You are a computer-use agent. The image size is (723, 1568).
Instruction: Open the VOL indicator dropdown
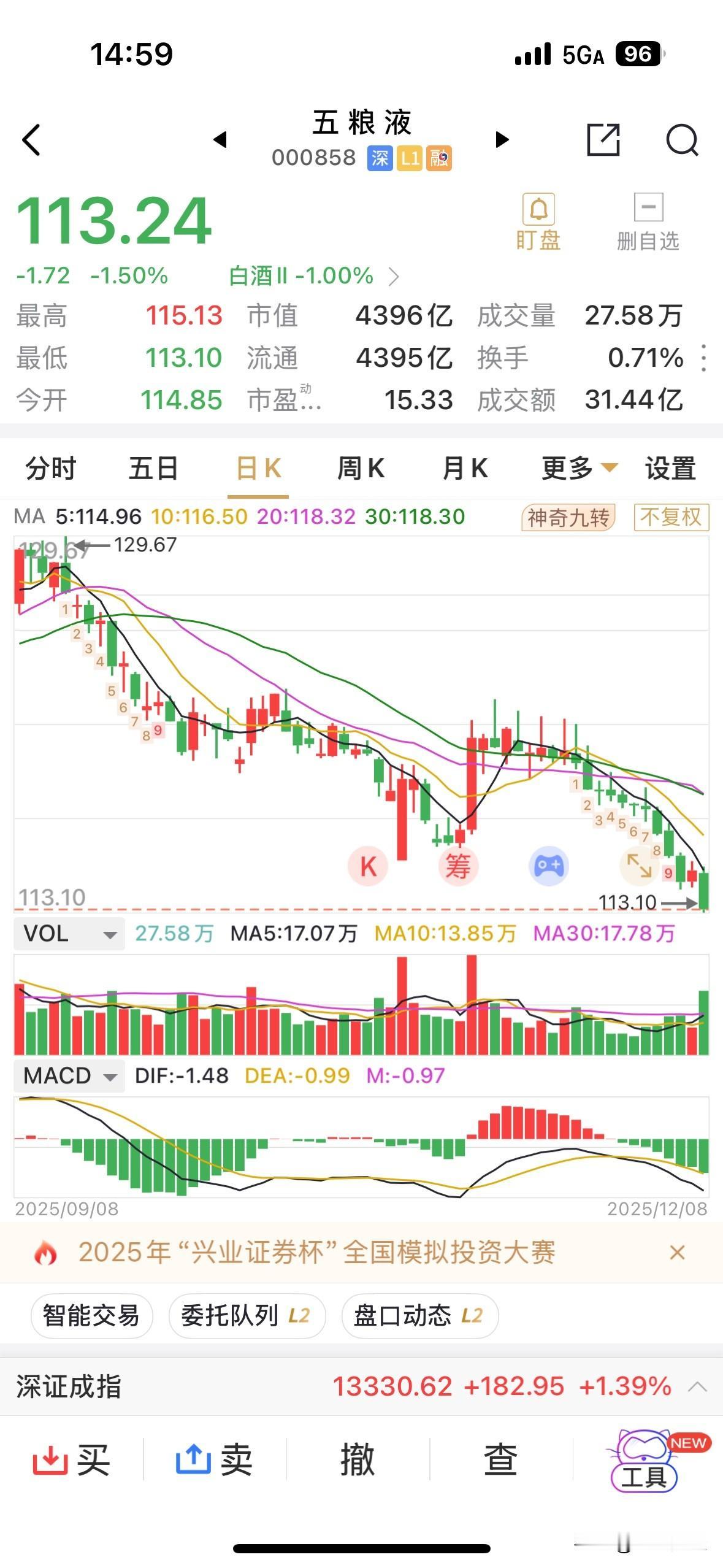[67, 934]
